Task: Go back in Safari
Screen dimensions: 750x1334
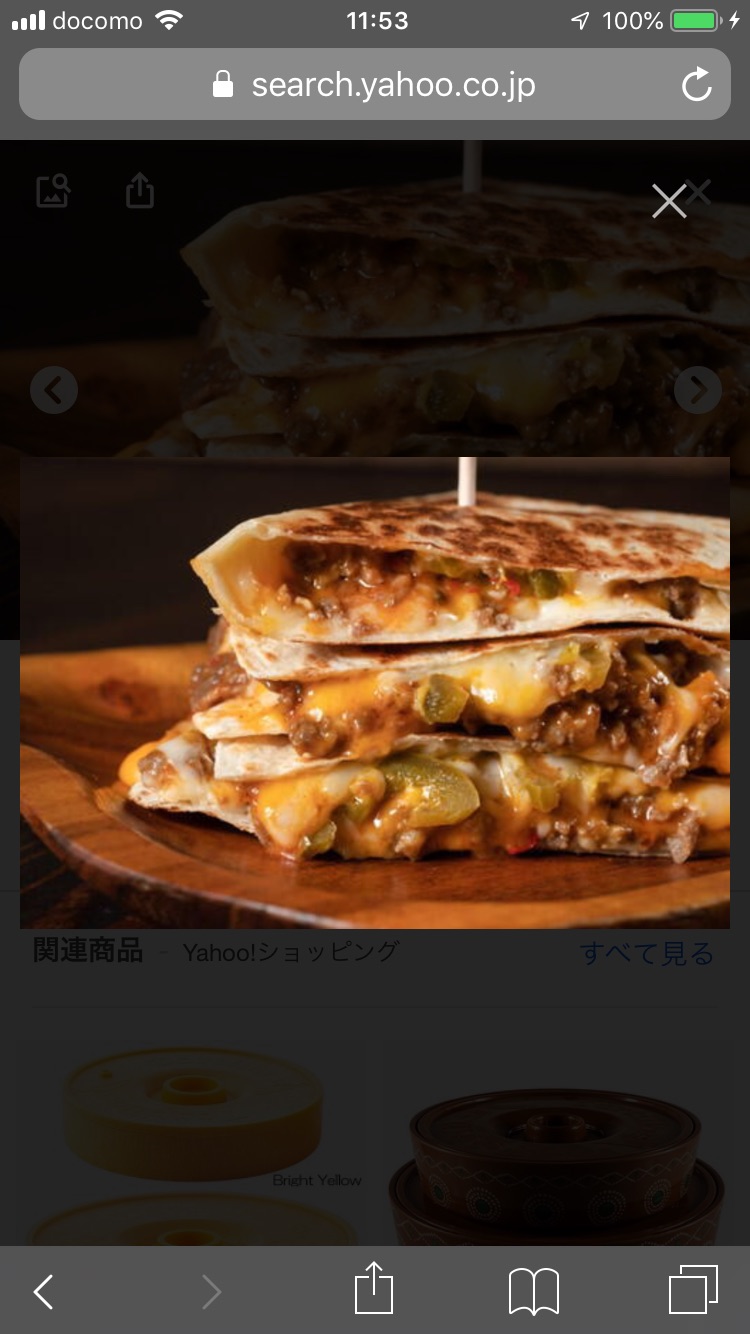Action: (x=43, y=1292)
